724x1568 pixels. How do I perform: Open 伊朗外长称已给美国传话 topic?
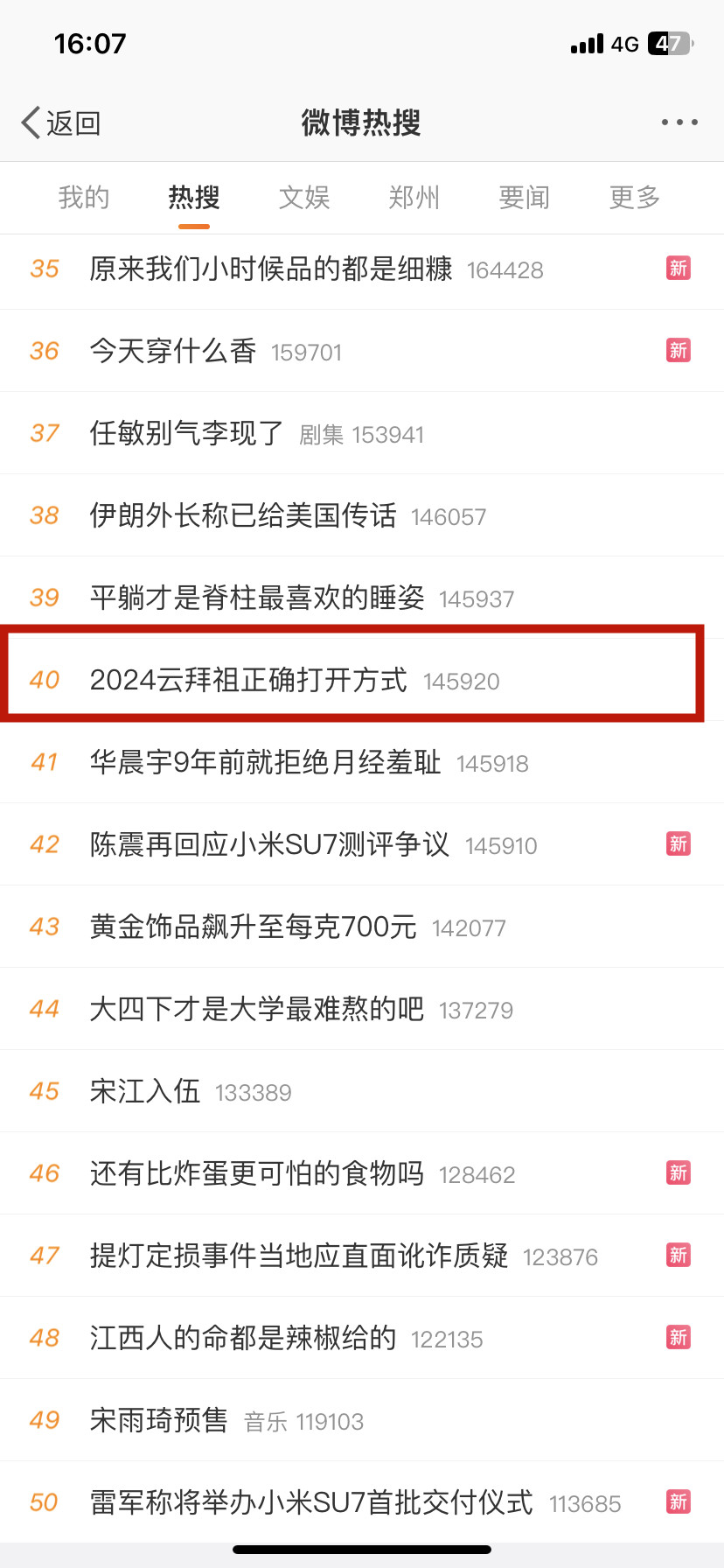(x=362, y=516)
